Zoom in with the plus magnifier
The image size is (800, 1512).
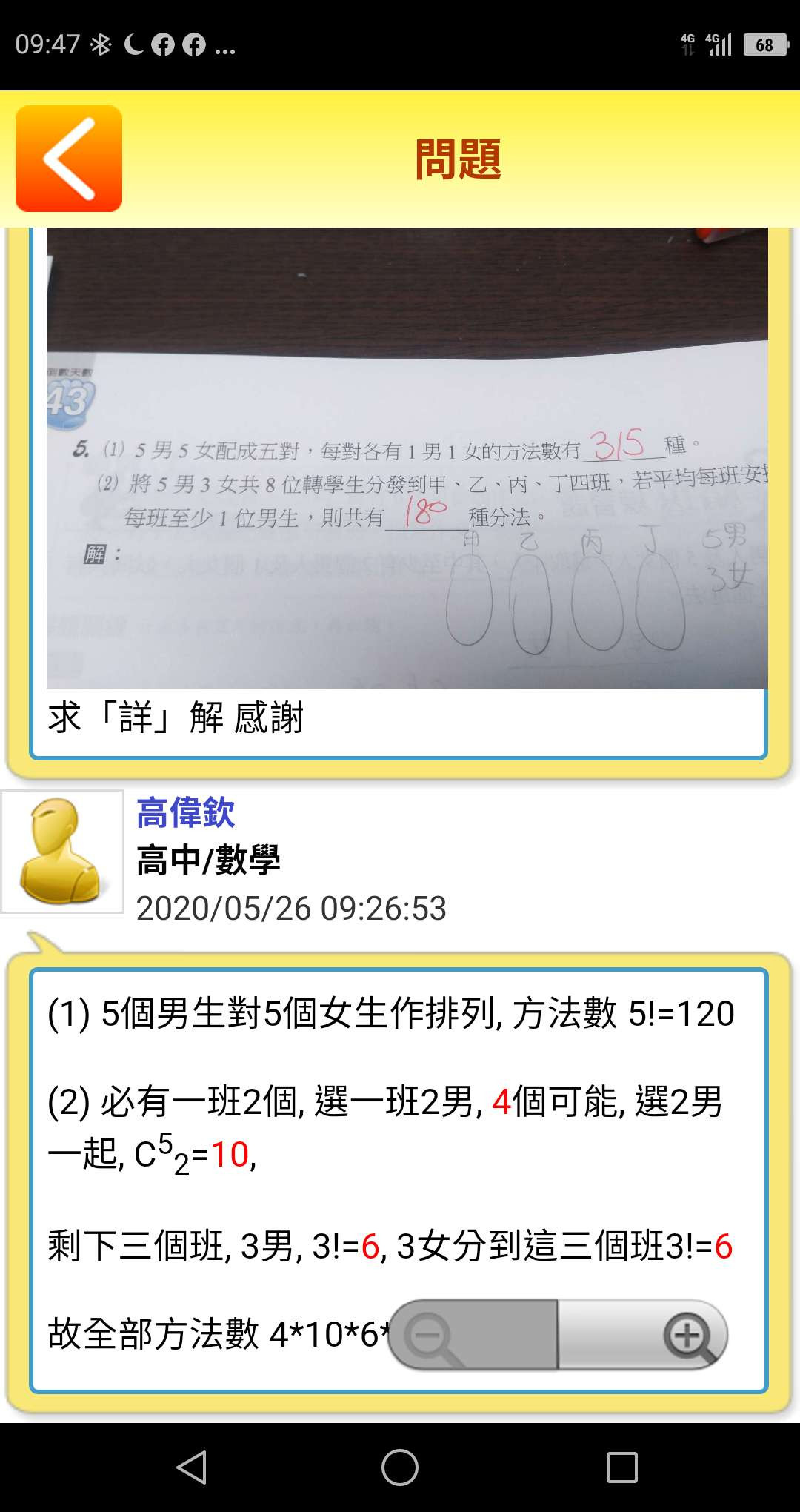643,1335
